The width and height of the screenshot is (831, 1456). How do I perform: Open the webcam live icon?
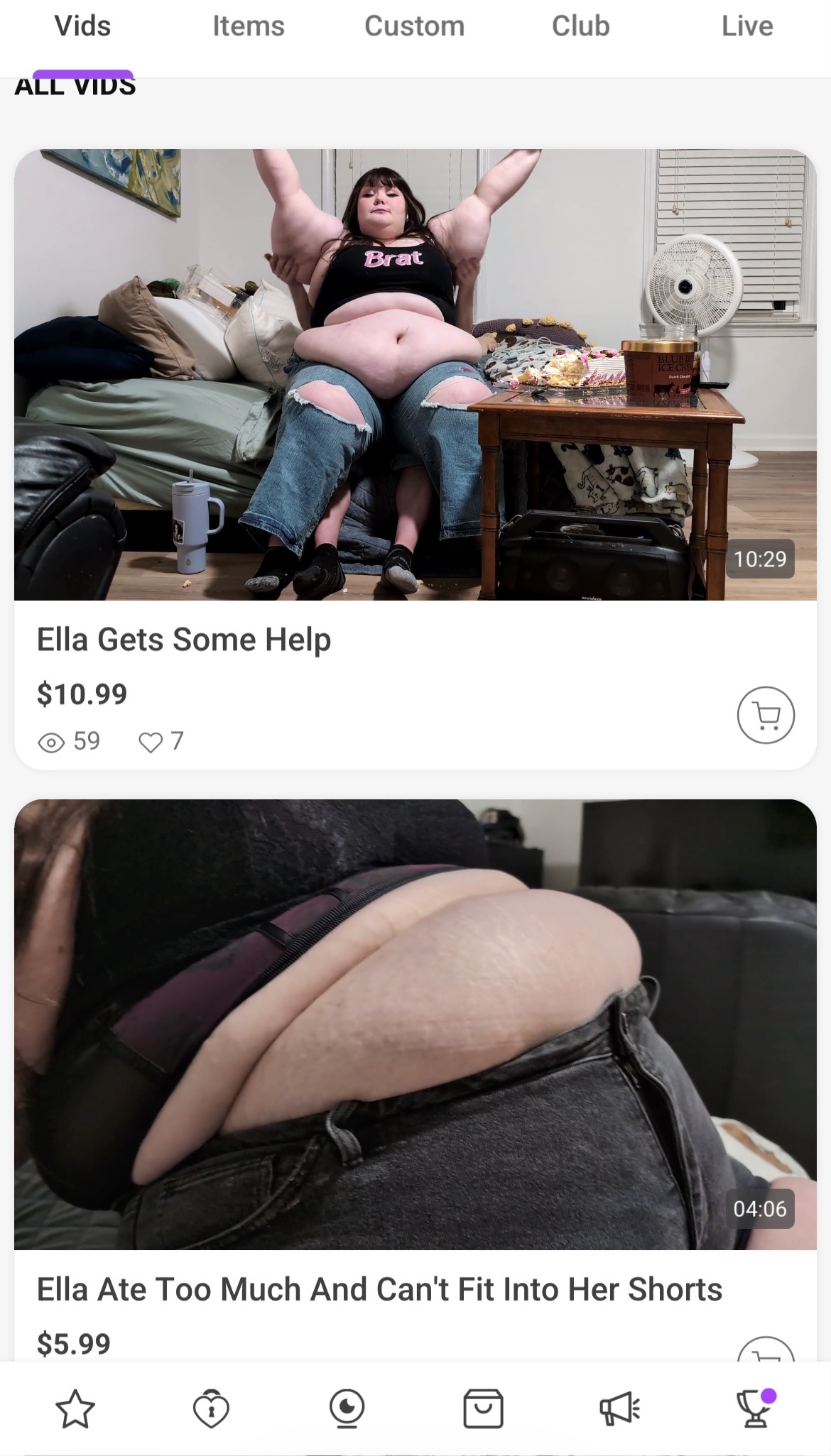tap(347, 1409)
